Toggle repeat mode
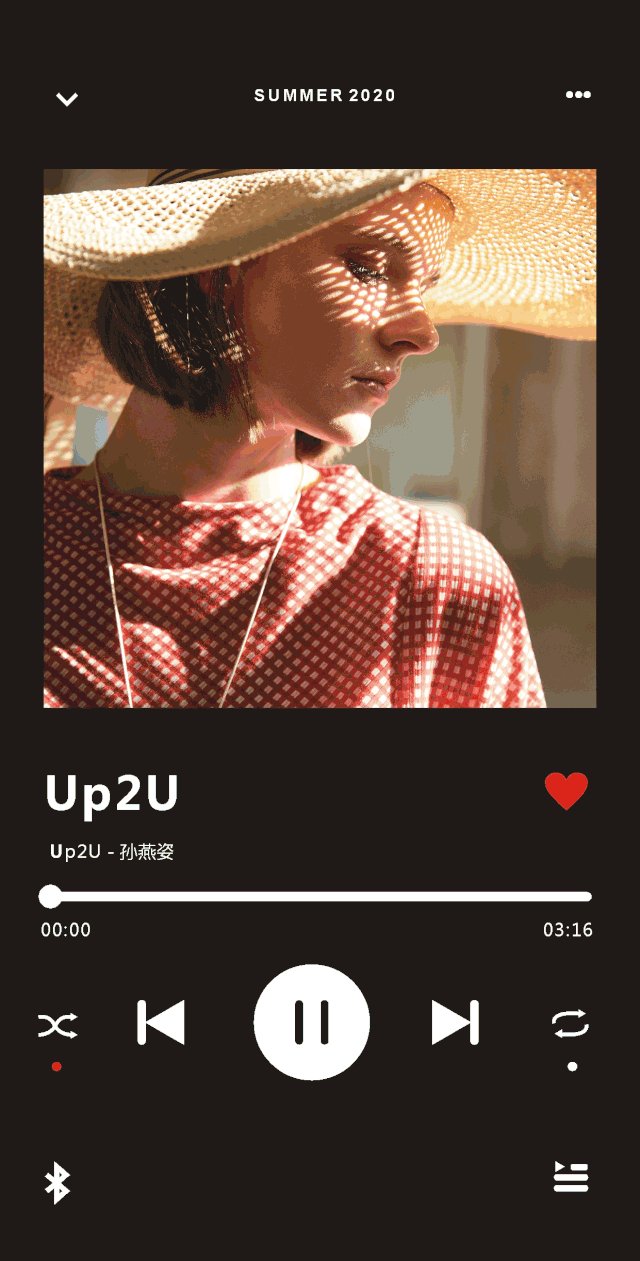Image resolution: width=640 pixels, height=1261 pixels. (x=570, y=1024)
